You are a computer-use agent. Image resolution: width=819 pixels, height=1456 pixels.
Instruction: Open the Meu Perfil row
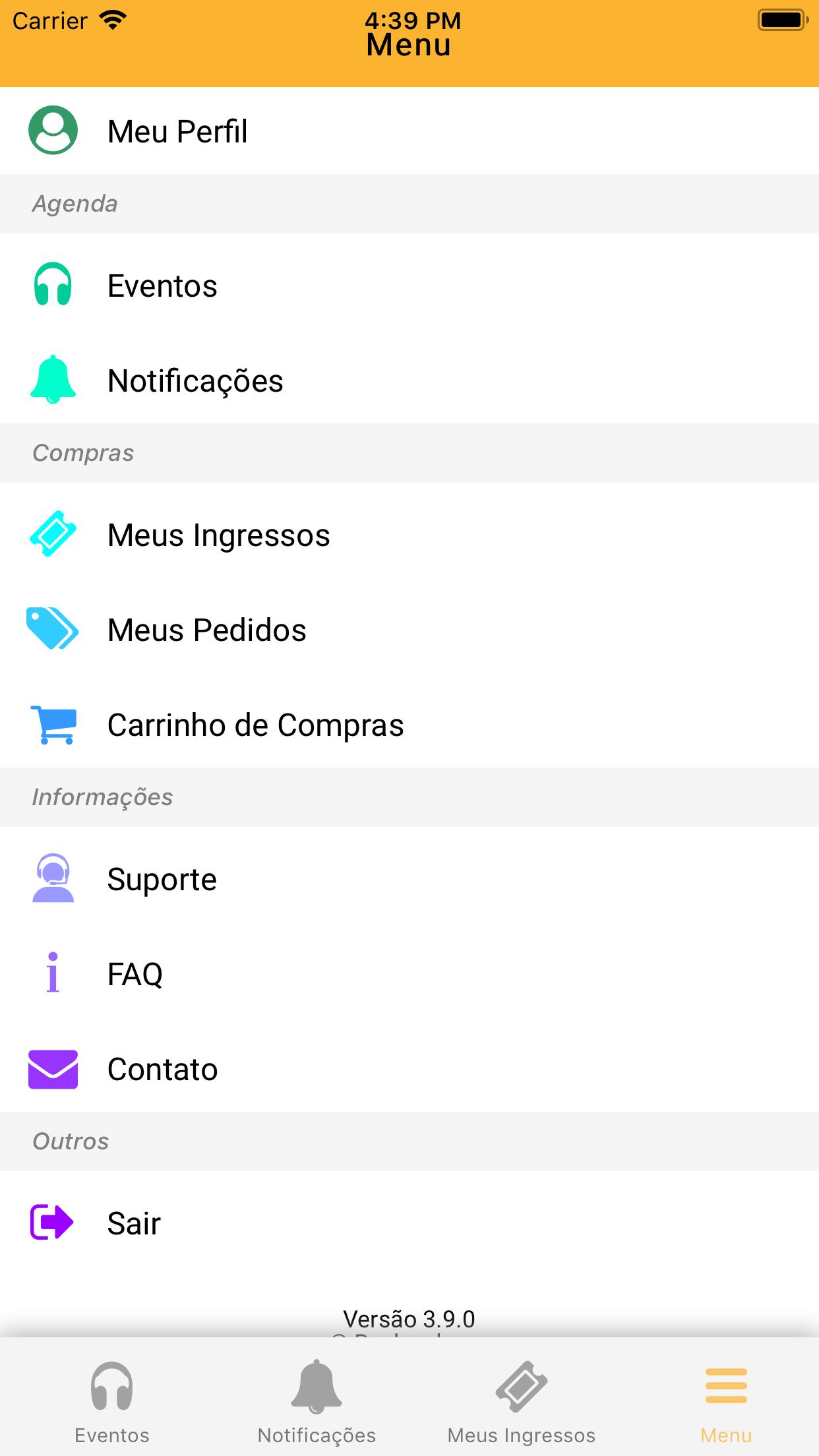tap(409, 131)
